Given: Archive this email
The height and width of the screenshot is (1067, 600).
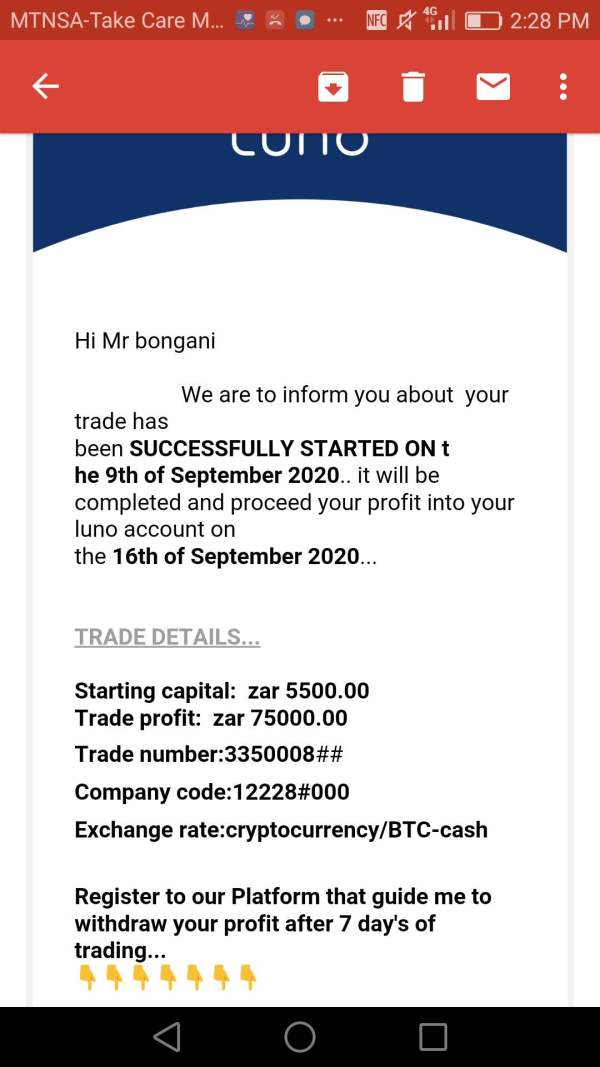Looking at the screenshot, I should point(333,87).
